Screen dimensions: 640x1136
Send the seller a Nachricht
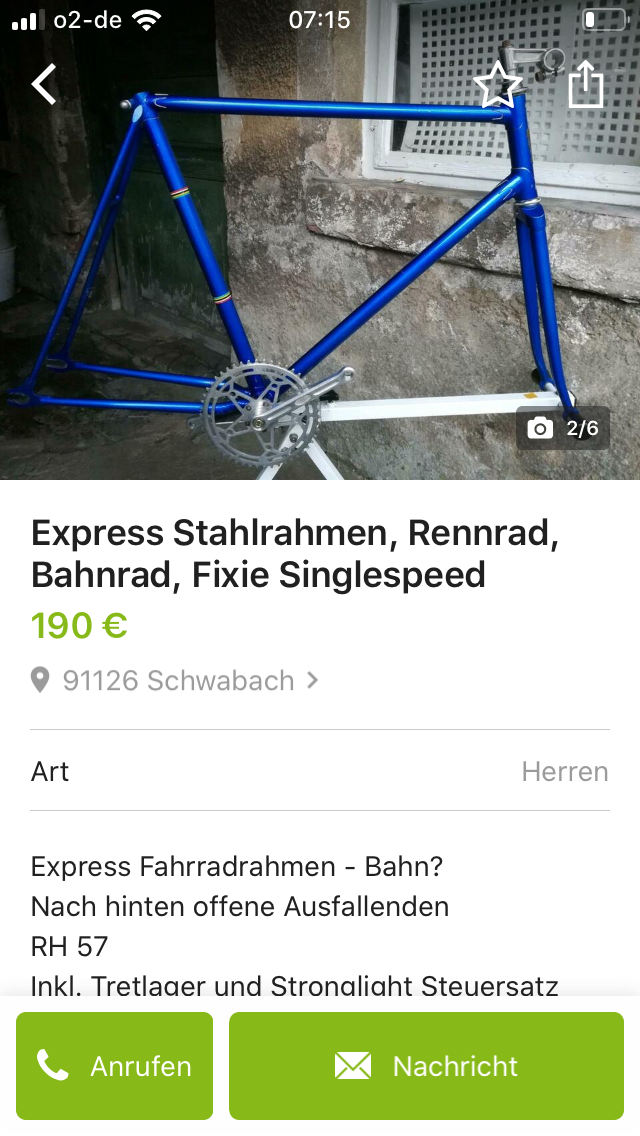click(426, 1066)
